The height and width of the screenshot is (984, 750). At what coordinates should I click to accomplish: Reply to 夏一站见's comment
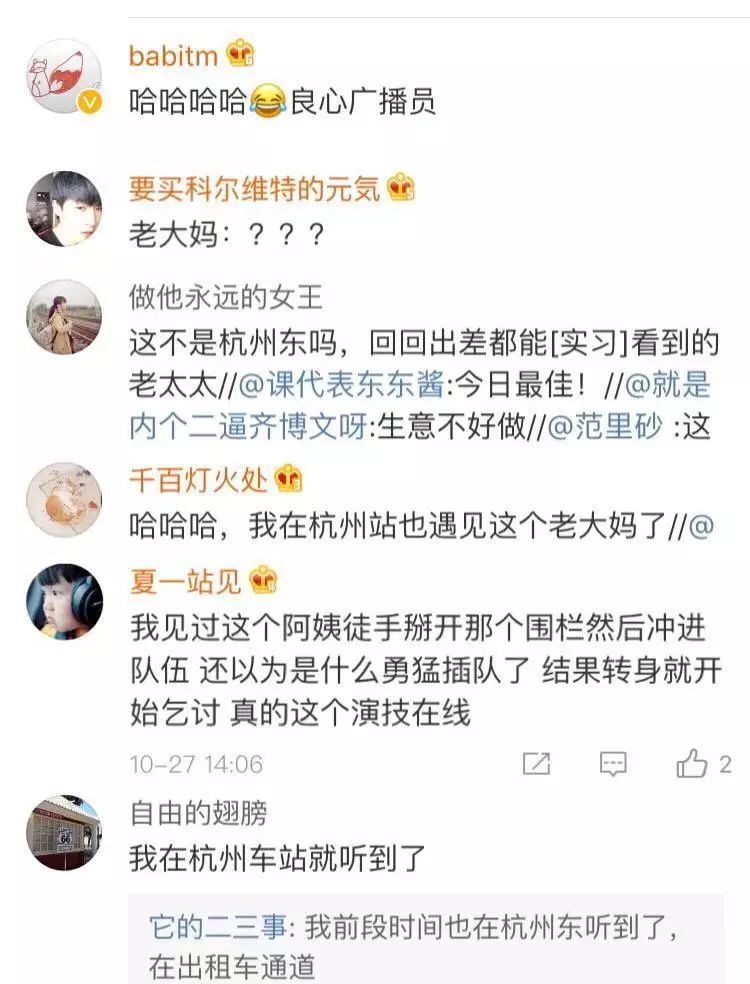click(613, 765)
